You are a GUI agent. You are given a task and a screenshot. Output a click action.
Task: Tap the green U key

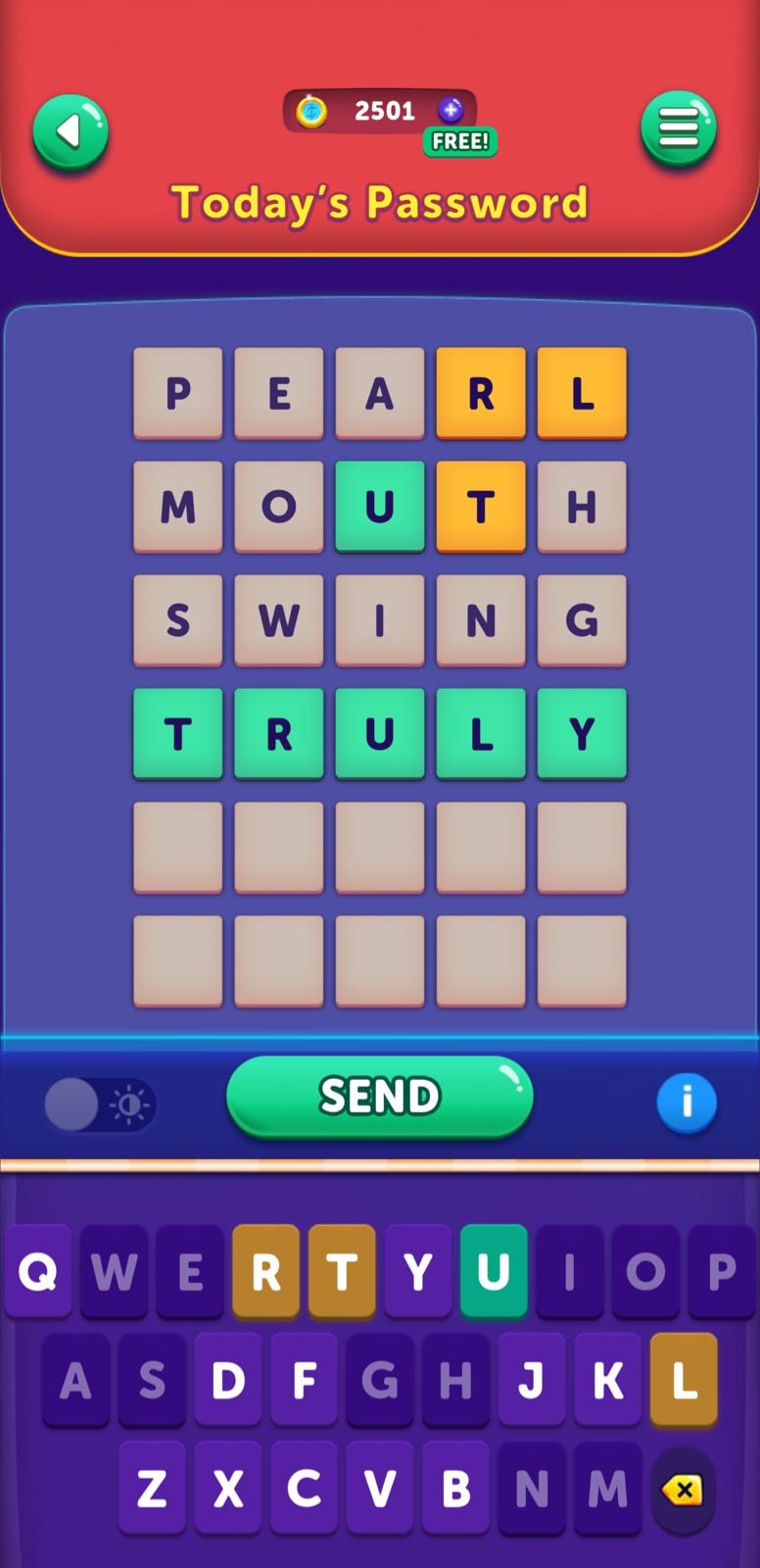tap(494, 1272)
